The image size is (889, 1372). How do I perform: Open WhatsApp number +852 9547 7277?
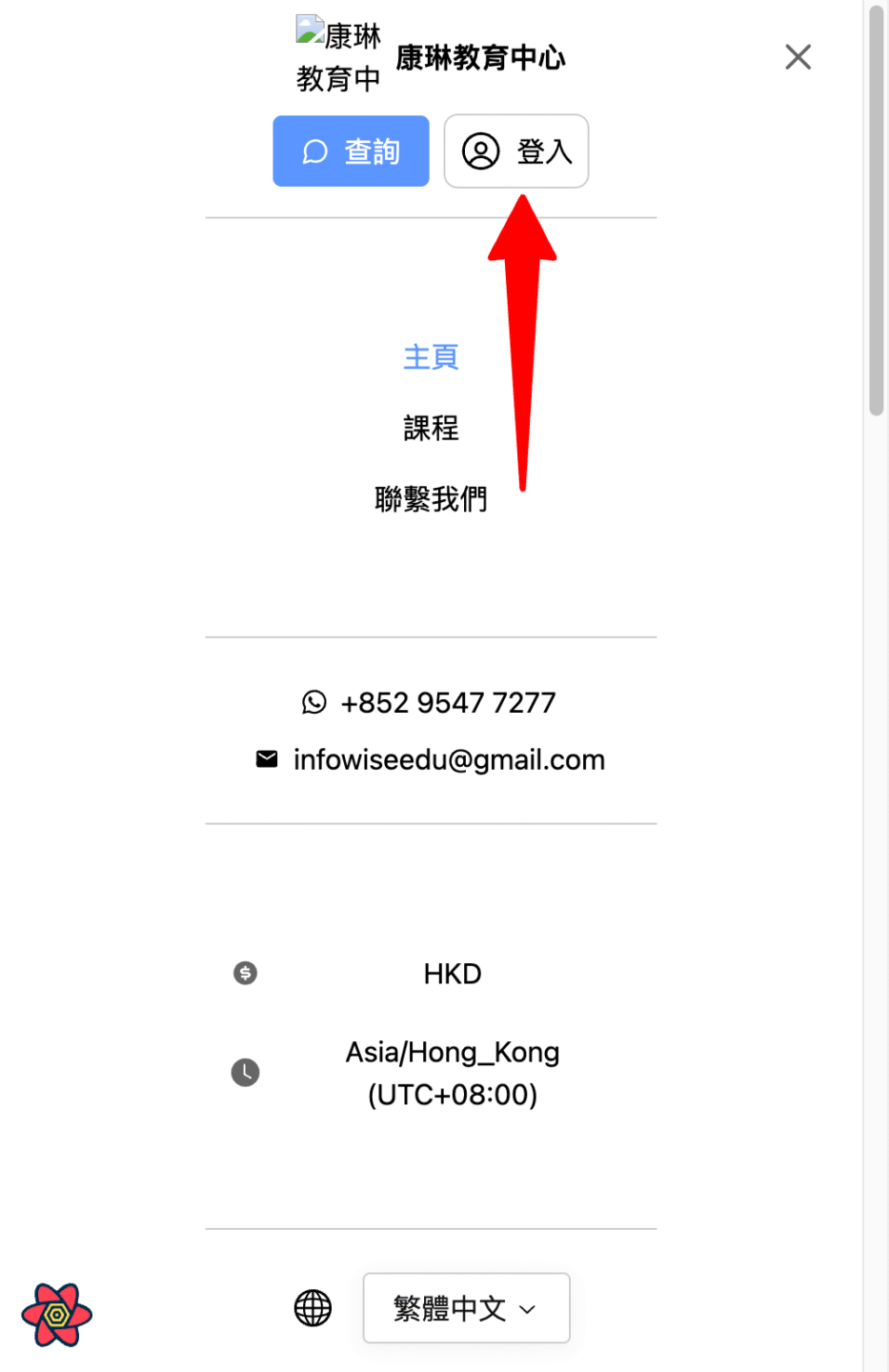447,703
